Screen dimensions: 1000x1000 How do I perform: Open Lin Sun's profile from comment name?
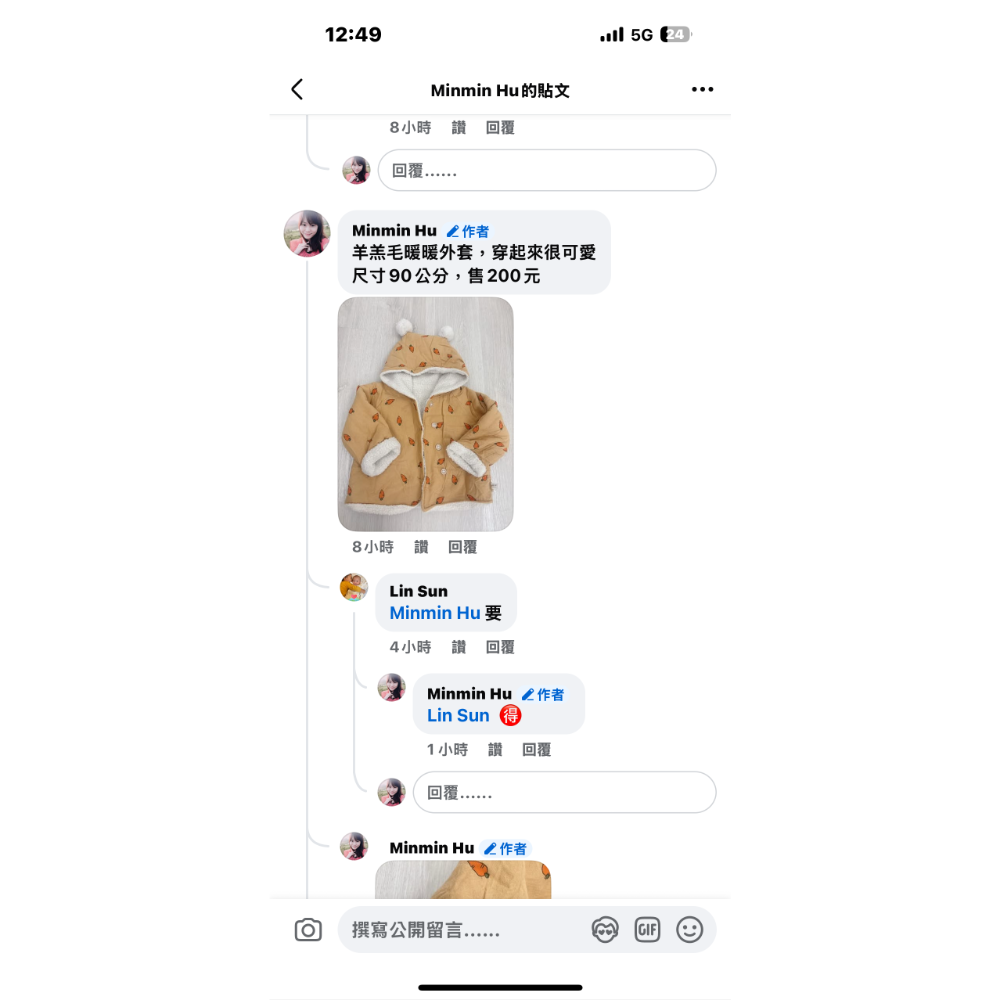418,591
